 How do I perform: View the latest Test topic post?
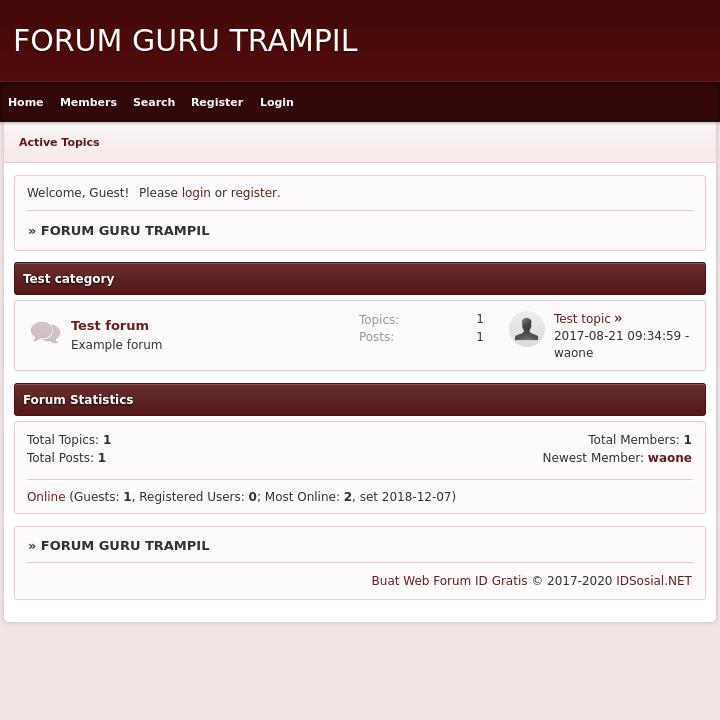[582, 319]
